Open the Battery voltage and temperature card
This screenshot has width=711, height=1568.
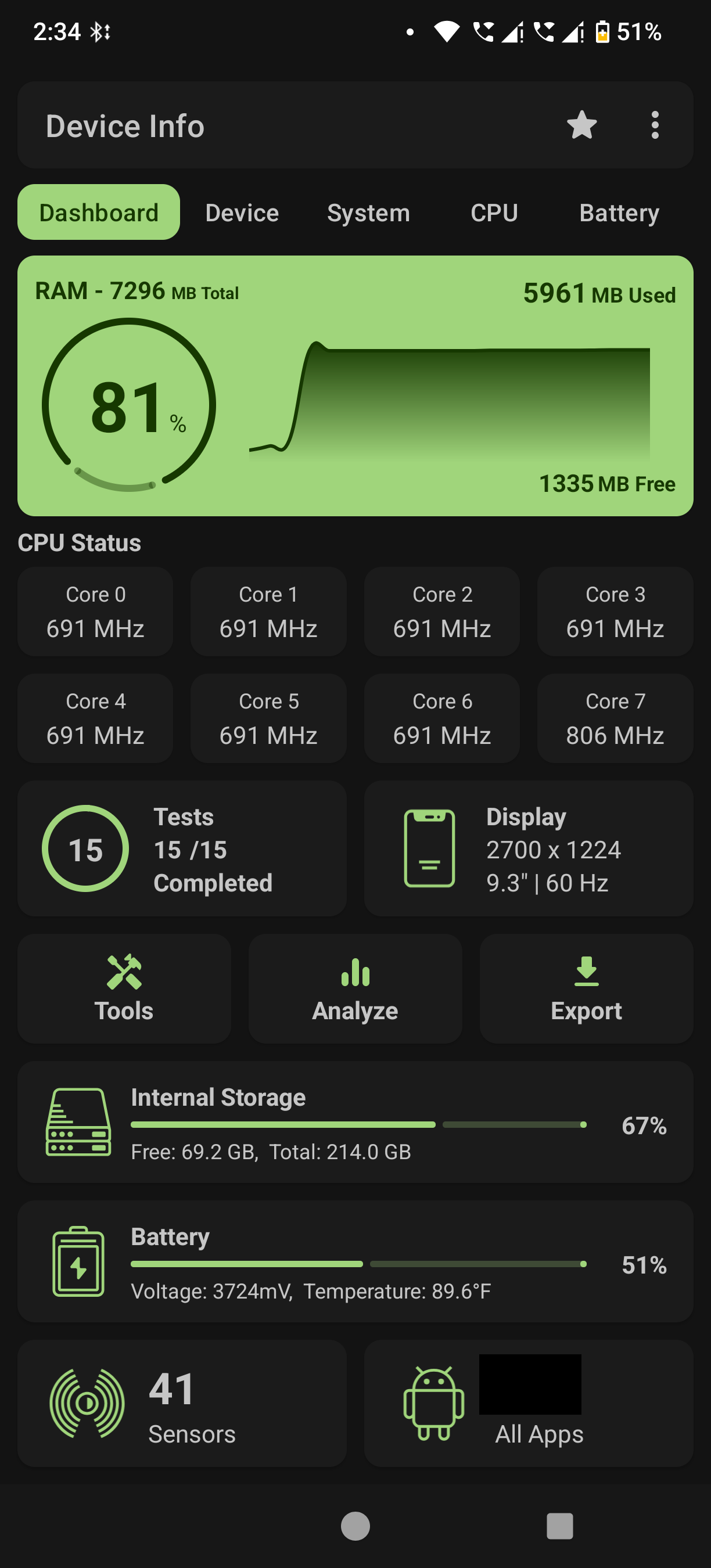click(355, 1261)
